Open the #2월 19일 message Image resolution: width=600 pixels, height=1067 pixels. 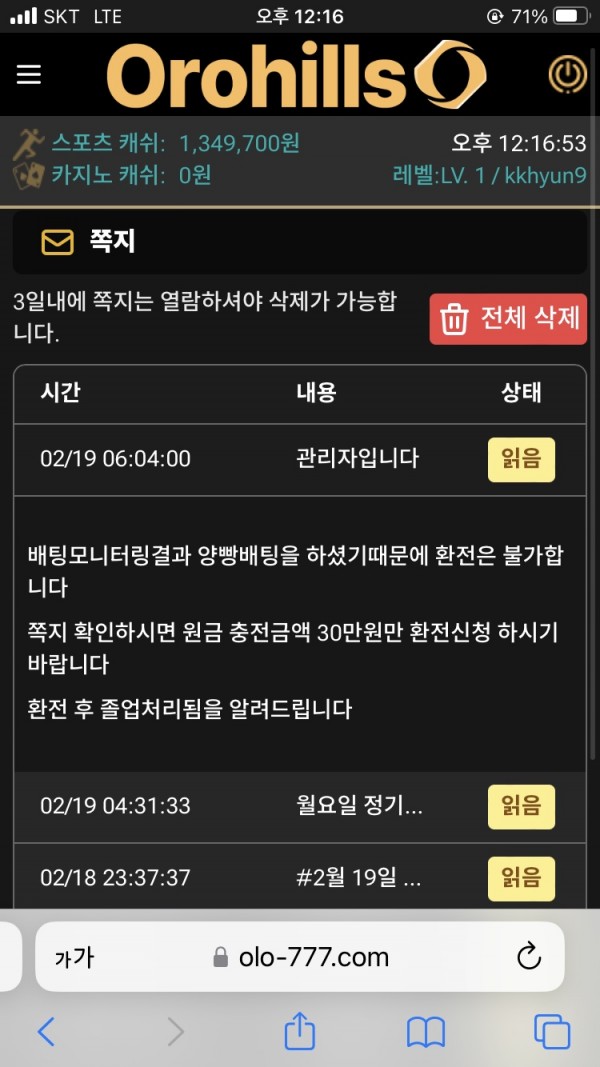click(x=359, y=878)
